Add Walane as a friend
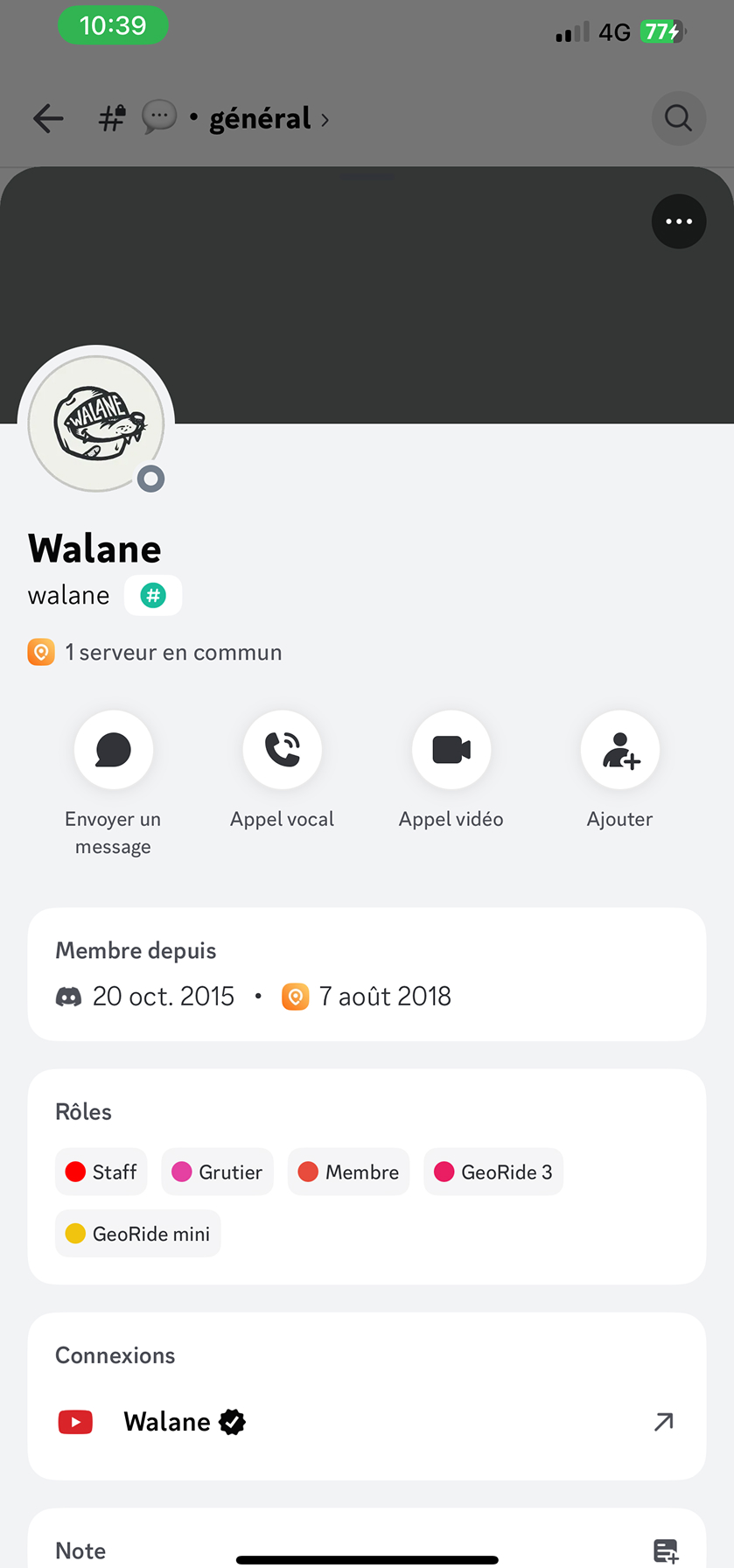This screenshot has width=734, height=1568. (x=620, y=750)
